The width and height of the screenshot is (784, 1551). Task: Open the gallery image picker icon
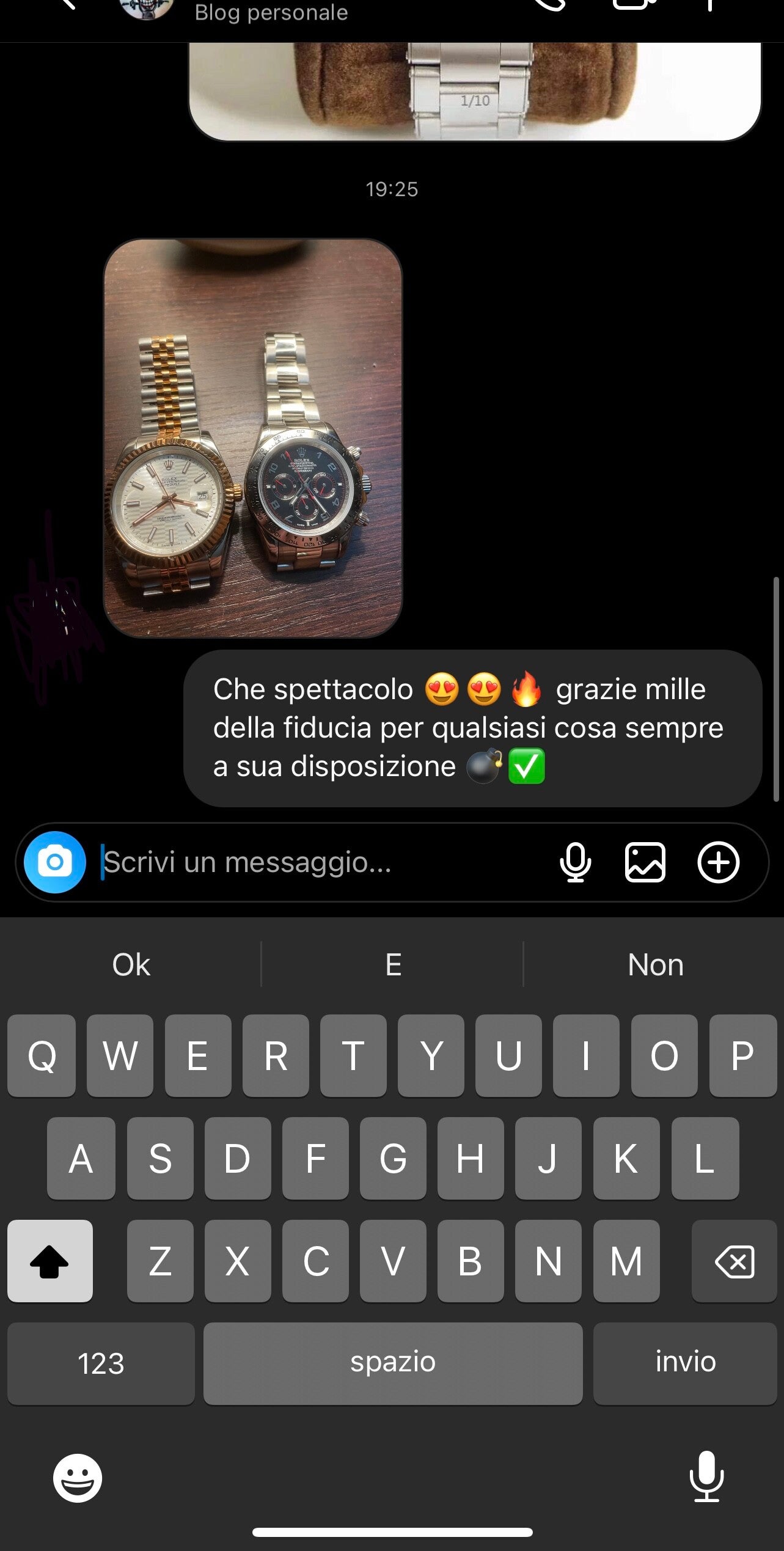[645, 862]
